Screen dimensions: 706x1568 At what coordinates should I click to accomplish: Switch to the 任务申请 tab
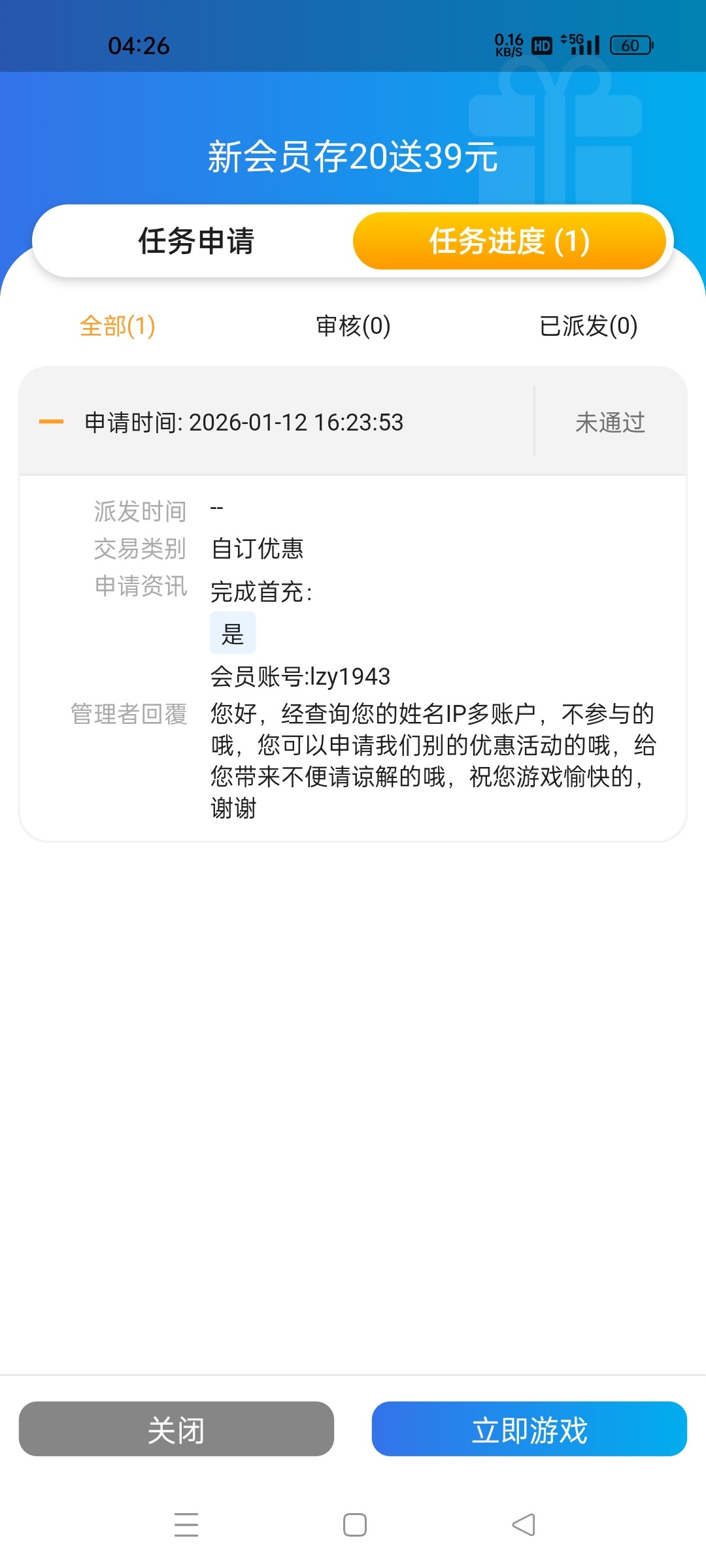click(x=196, y=241)
